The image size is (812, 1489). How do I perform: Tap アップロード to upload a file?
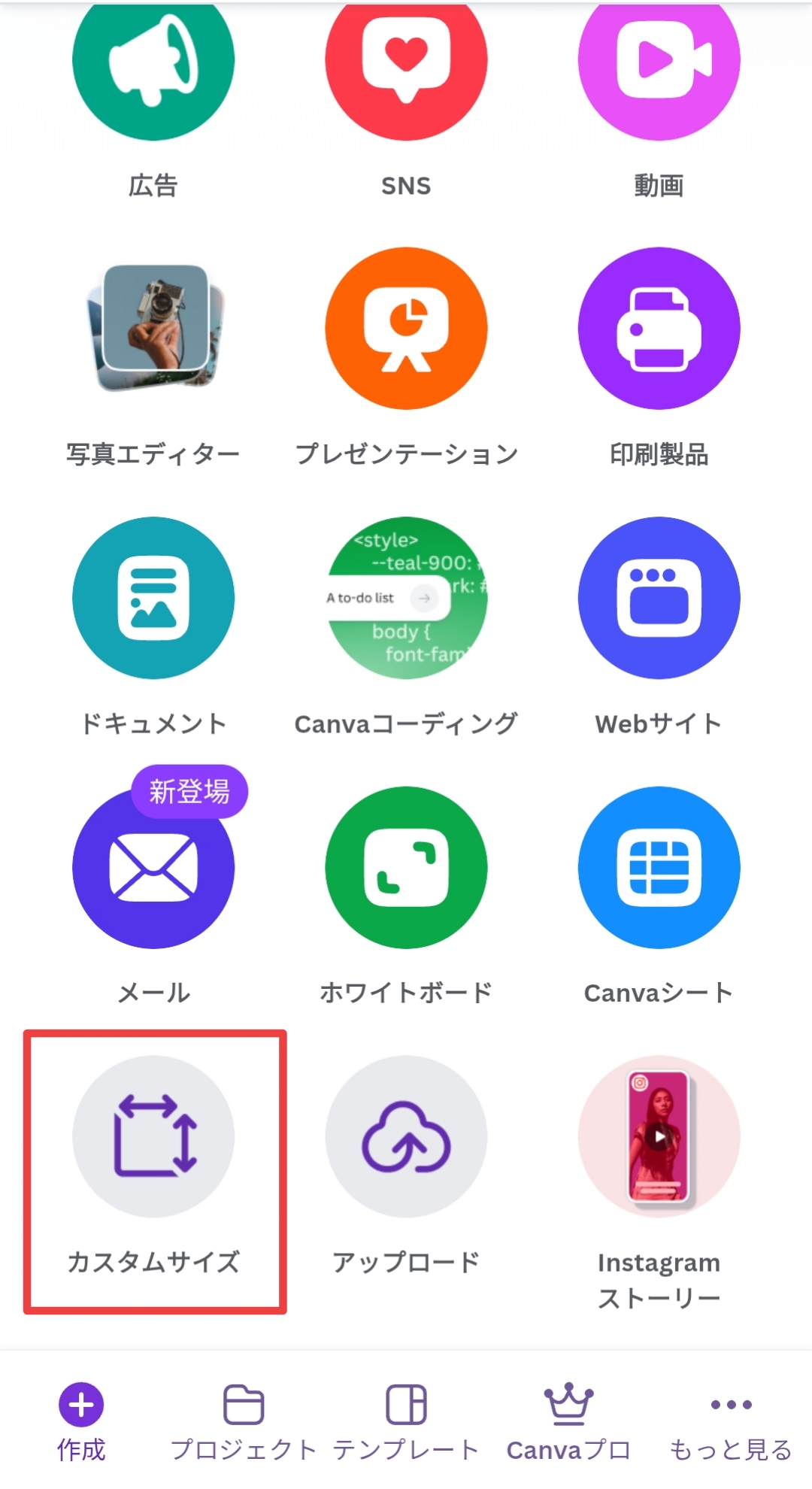[406, 1137]
